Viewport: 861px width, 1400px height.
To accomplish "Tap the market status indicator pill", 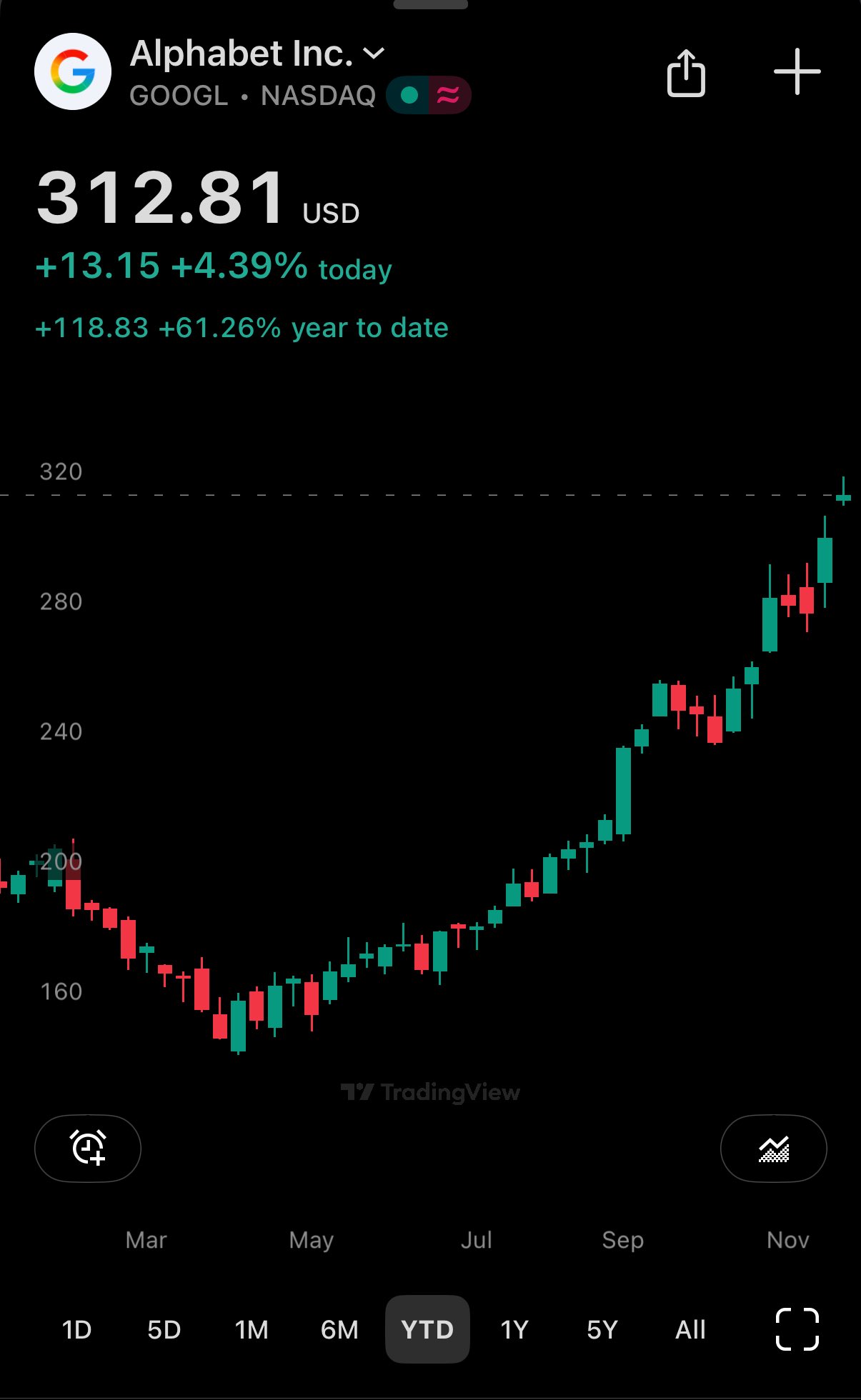I will coord(428,95).
